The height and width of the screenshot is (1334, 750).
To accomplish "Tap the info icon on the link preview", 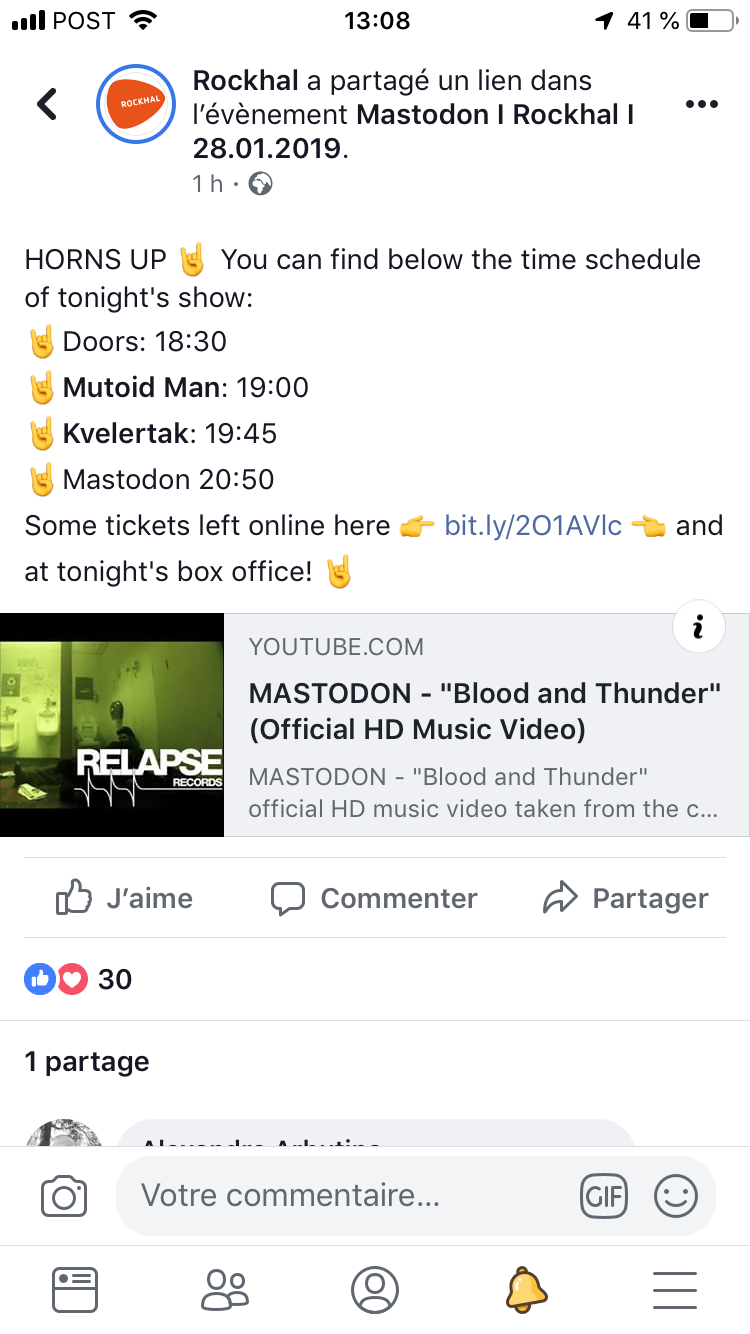I will point(698,628).
